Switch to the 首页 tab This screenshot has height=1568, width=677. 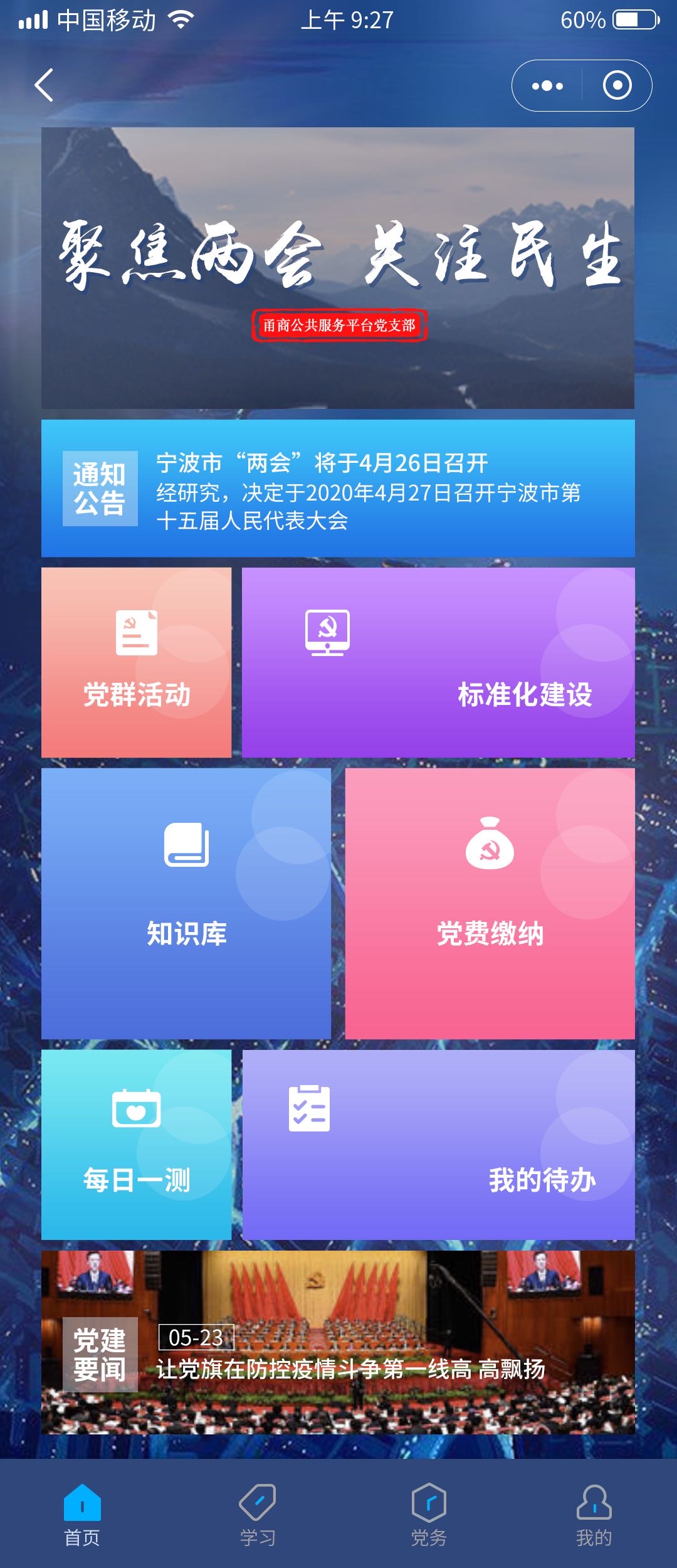click(82, 1513)
